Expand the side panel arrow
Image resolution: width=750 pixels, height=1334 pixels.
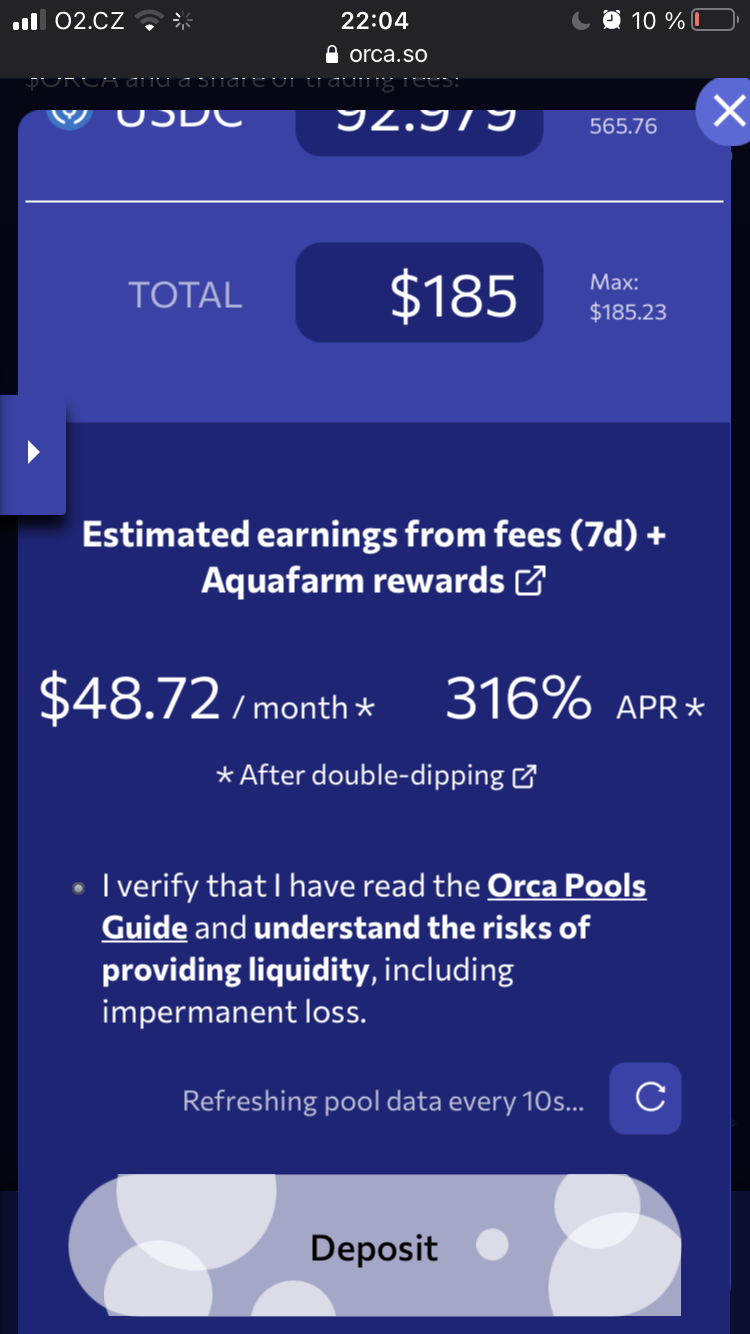click(x=33, y=453)
